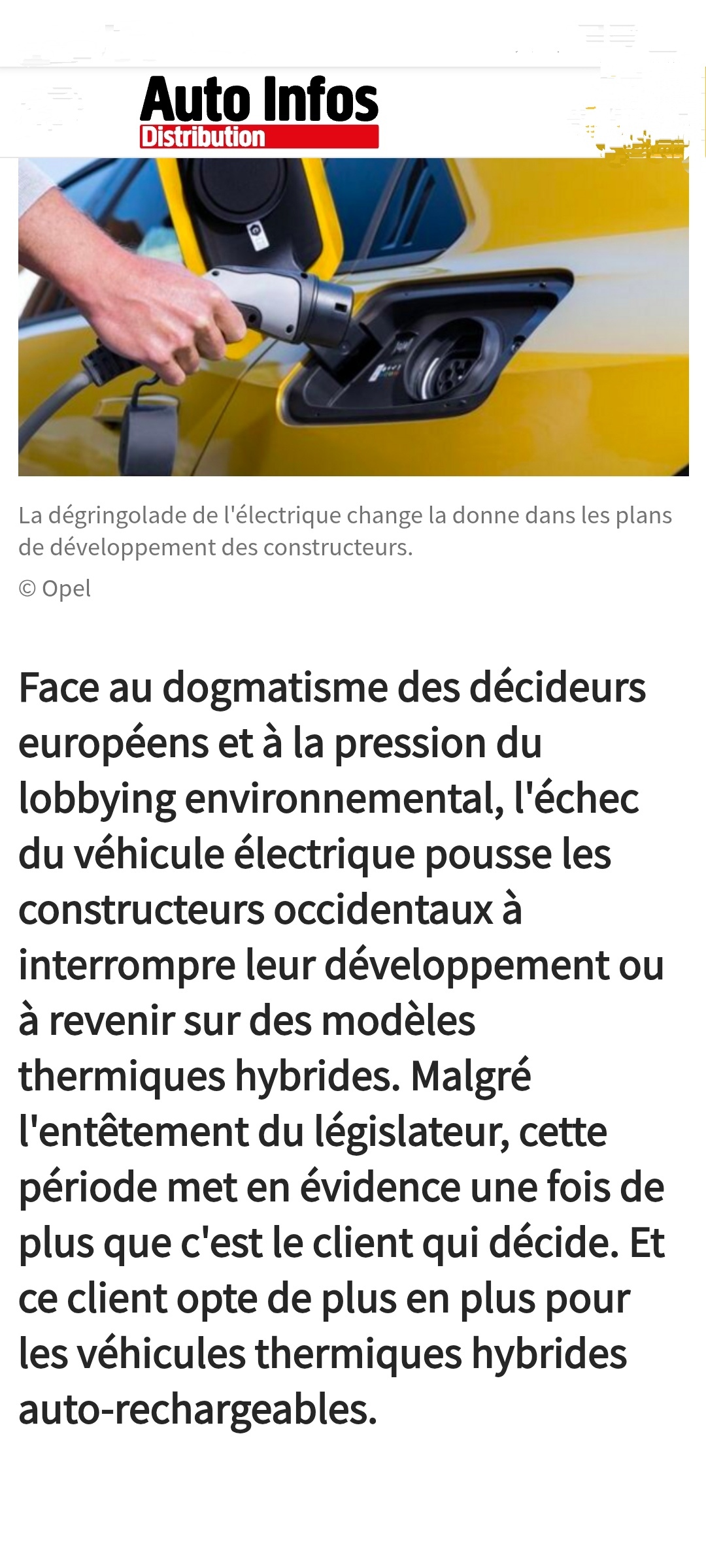The image size is (706, 1568).
Task: Open the Auto Infos Distribution homepage logo
Action: pyautogui.click(x=259, y=112)
